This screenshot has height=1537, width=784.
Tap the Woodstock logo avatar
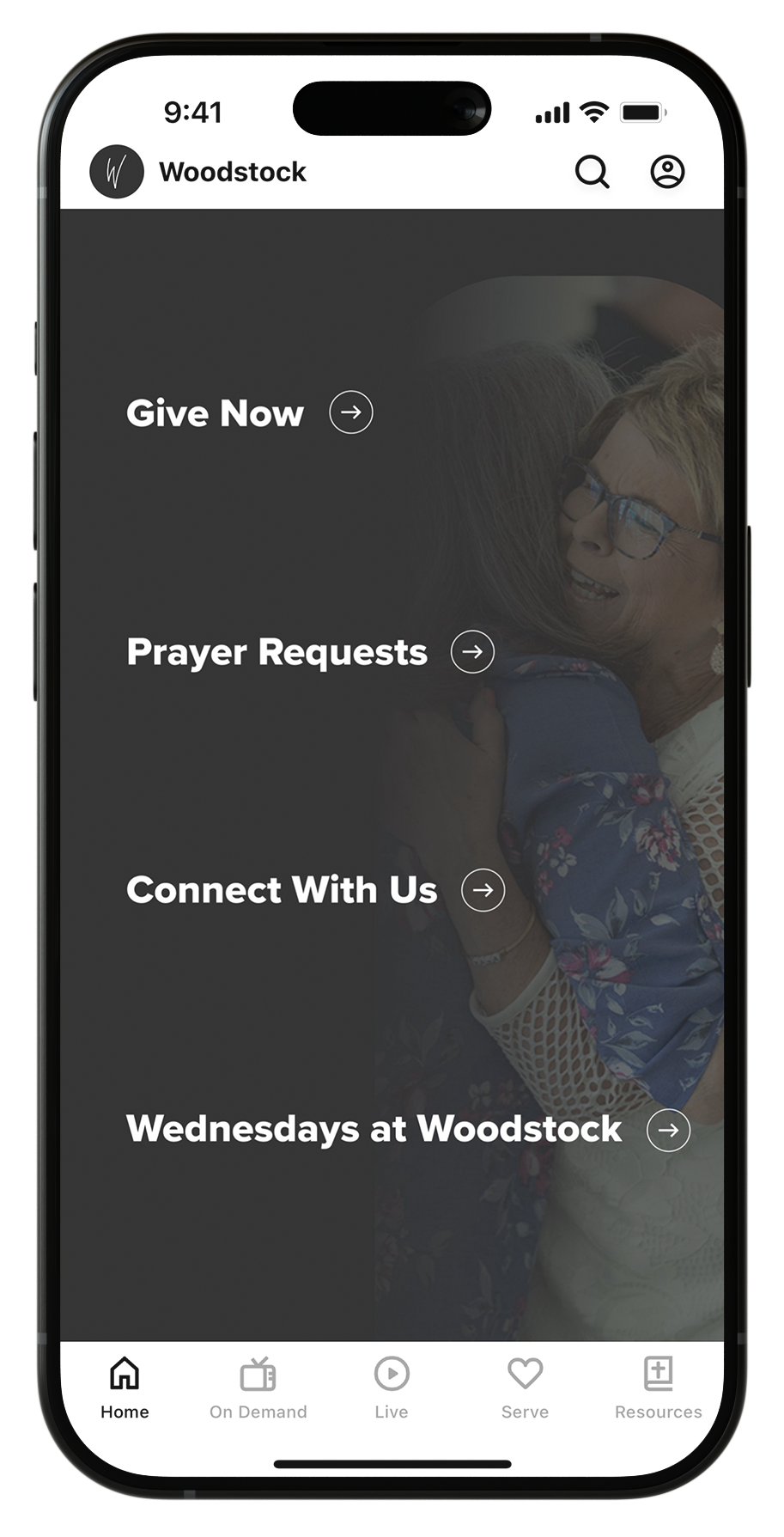click(x=117, y=172)
